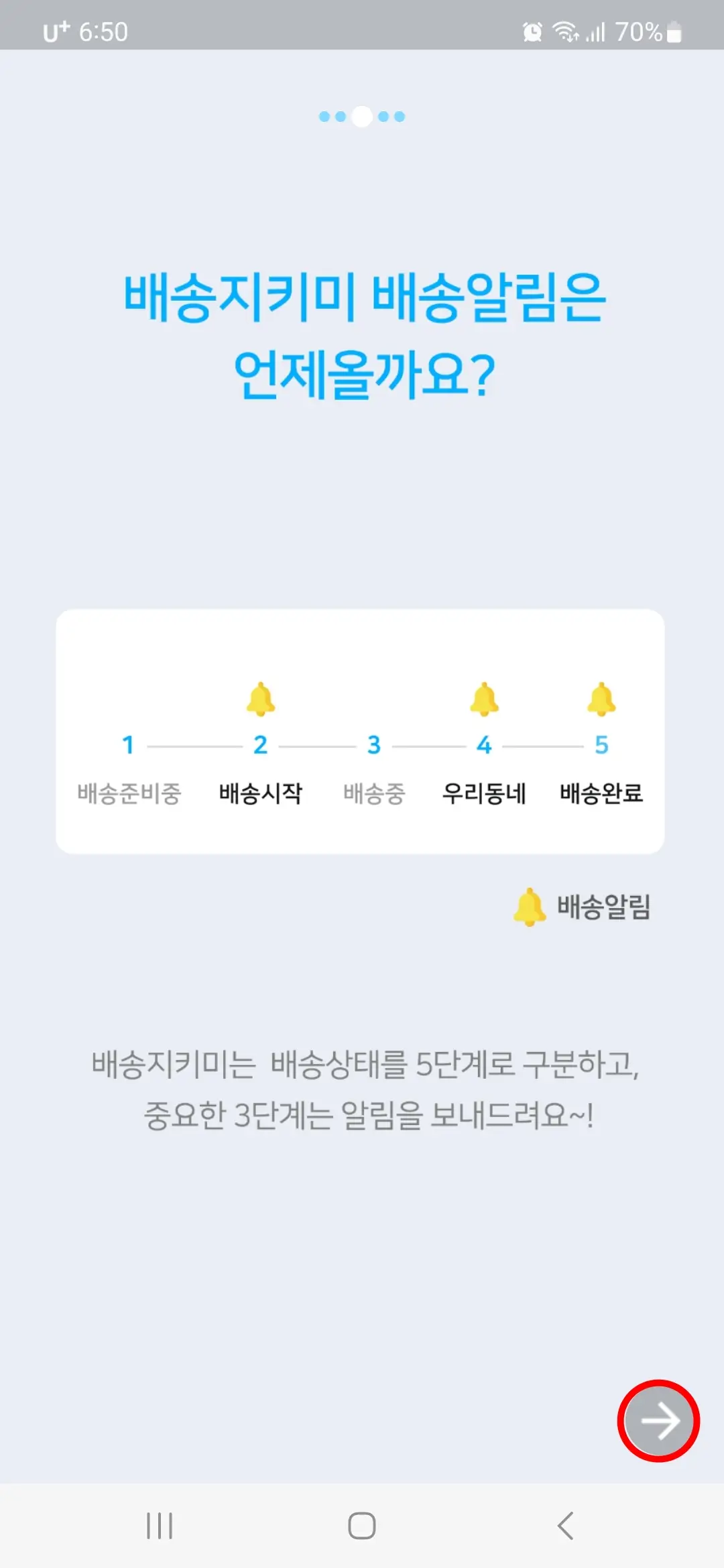Viewport: 724px width, 1568px height.
Task: Tap the bell icon above step 5 배송완료
Action: pyautogui.click(x=601, y=700)
